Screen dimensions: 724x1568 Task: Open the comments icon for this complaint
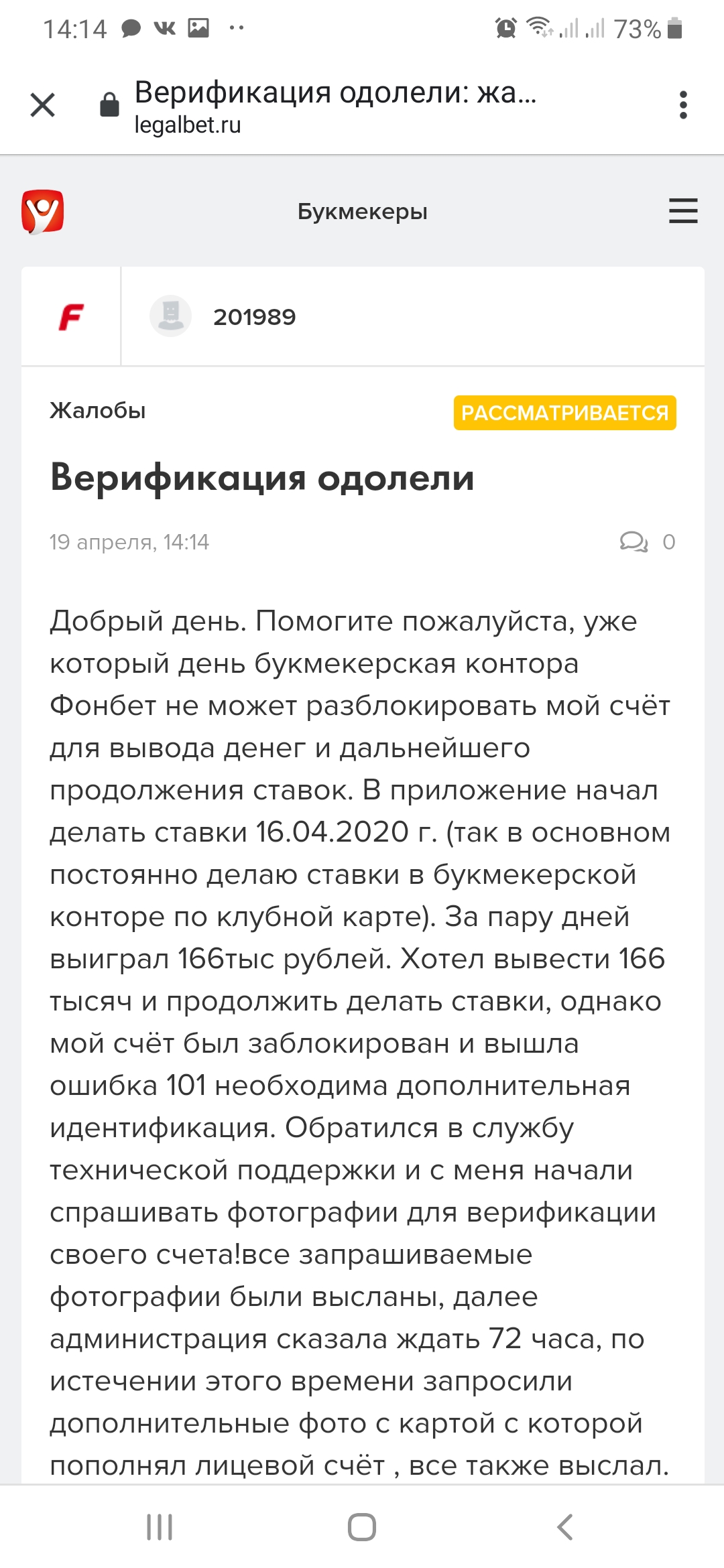[x=633, y=541]
